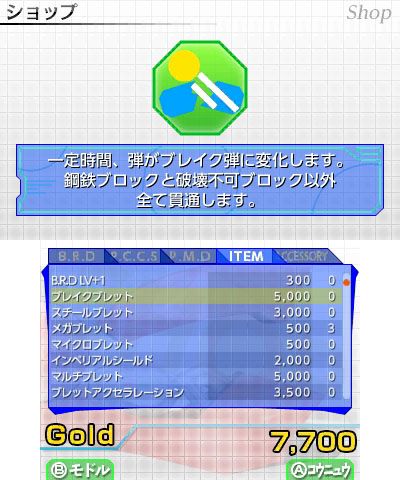Pick ブレットアクセラレーション item
The height and width of the screenshot is (480, 400).
point(196,392)
